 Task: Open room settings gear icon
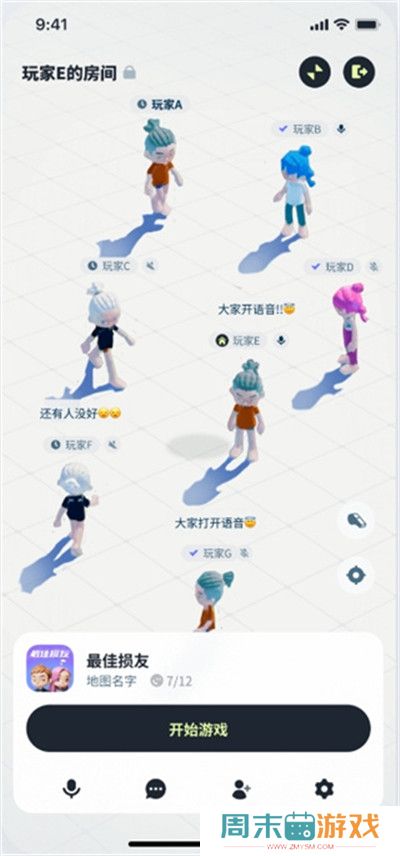pyautogui.click(x=324, y=789)
